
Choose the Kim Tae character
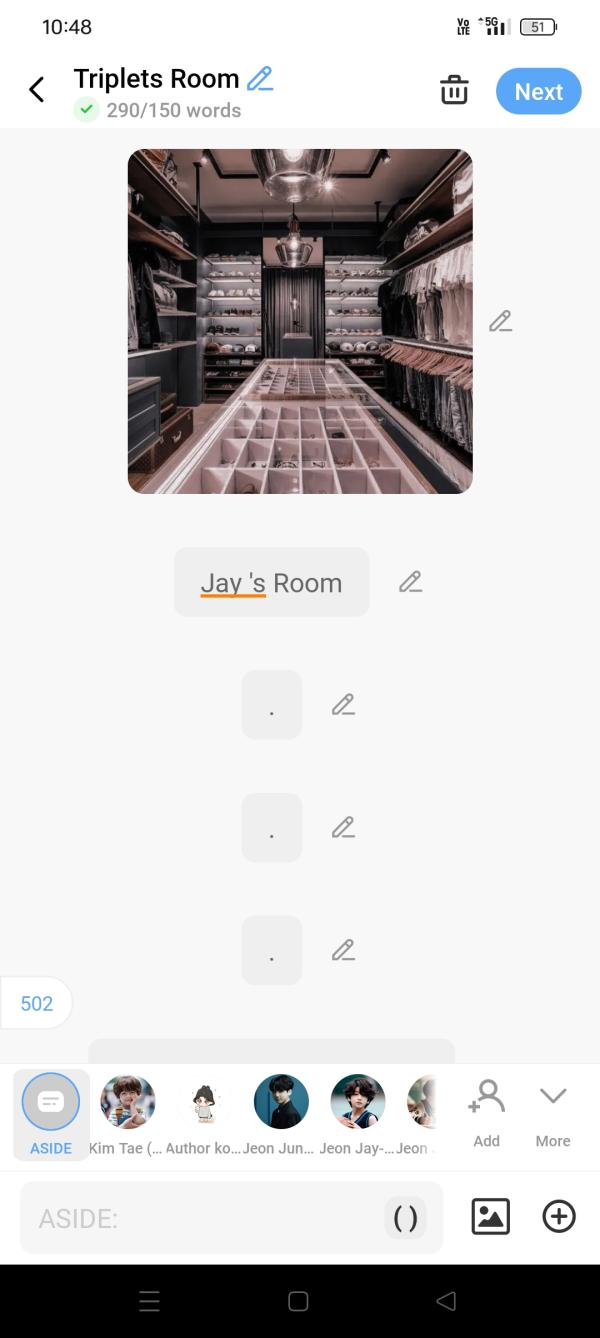[x=128, y=1104]
